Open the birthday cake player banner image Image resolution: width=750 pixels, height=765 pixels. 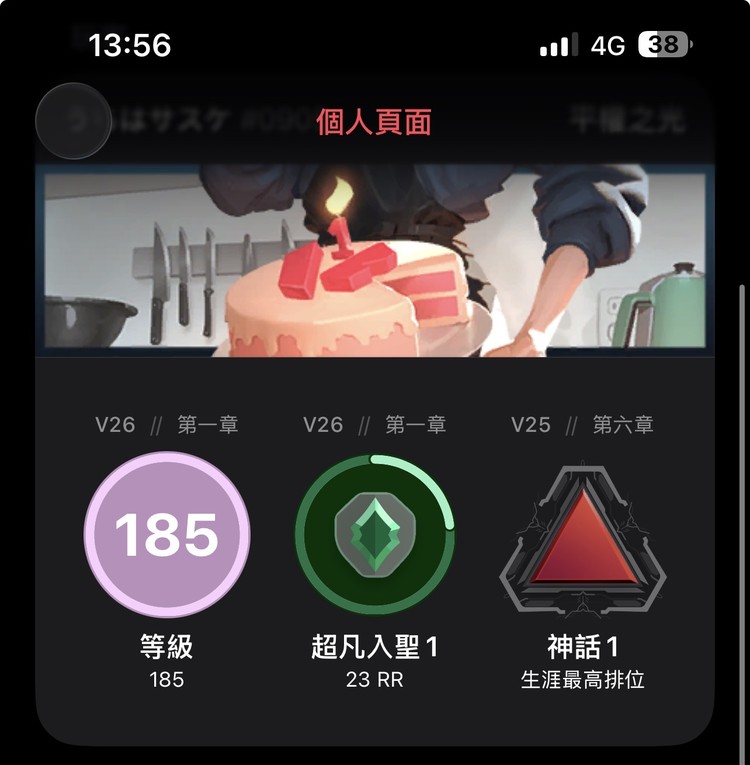point(375,263)
